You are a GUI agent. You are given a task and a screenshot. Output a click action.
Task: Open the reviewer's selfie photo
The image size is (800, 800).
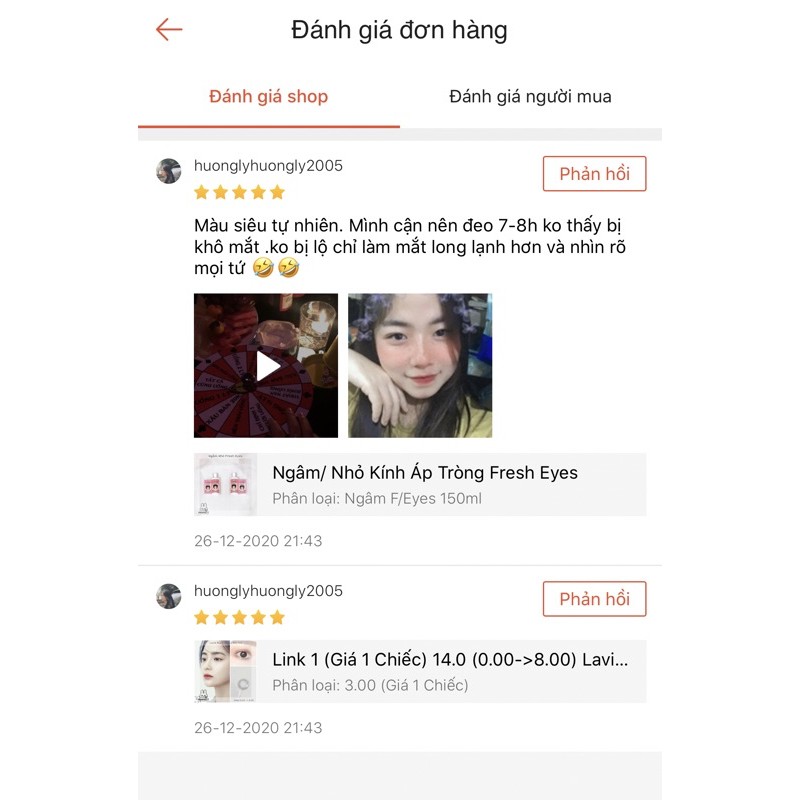420,366
